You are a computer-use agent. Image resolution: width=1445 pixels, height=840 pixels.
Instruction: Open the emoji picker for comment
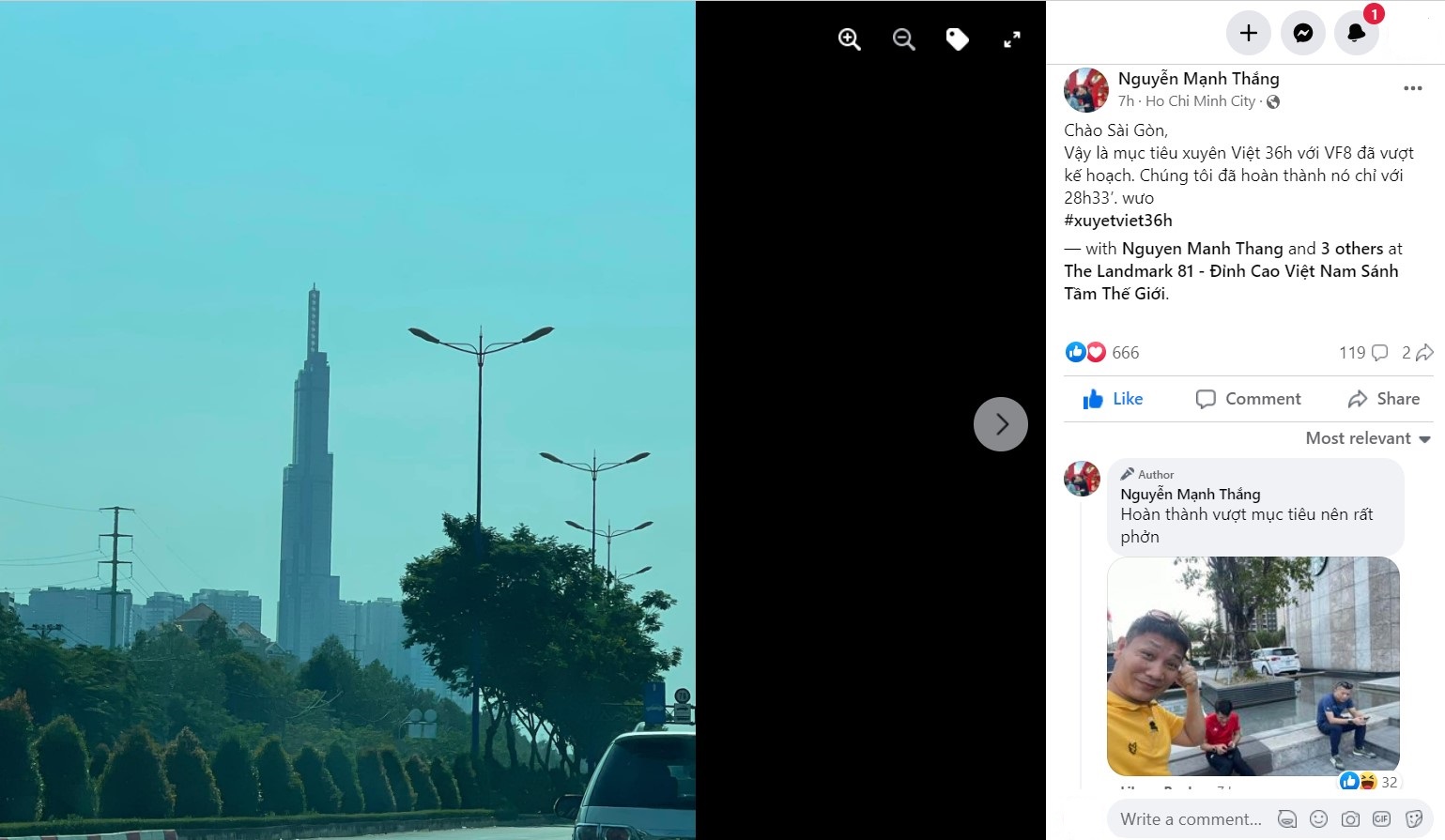(x=1318, y=819)
